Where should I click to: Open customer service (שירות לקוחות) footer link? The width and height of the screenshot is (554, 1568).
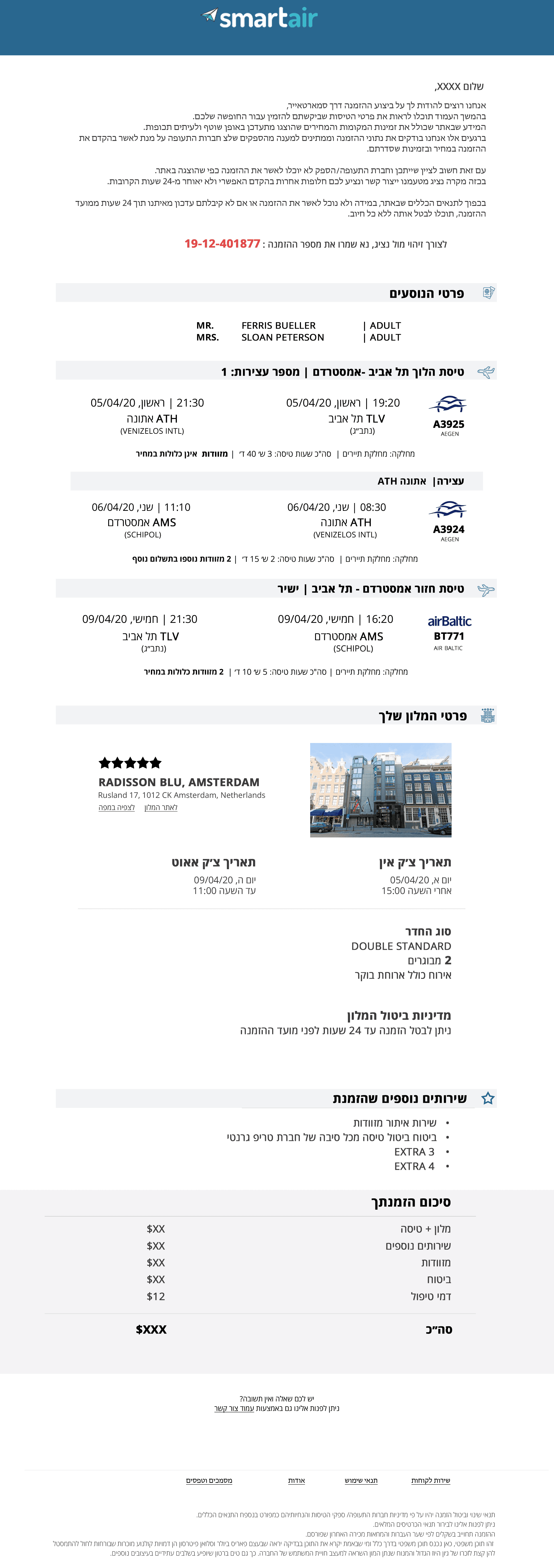[431, 1480]
